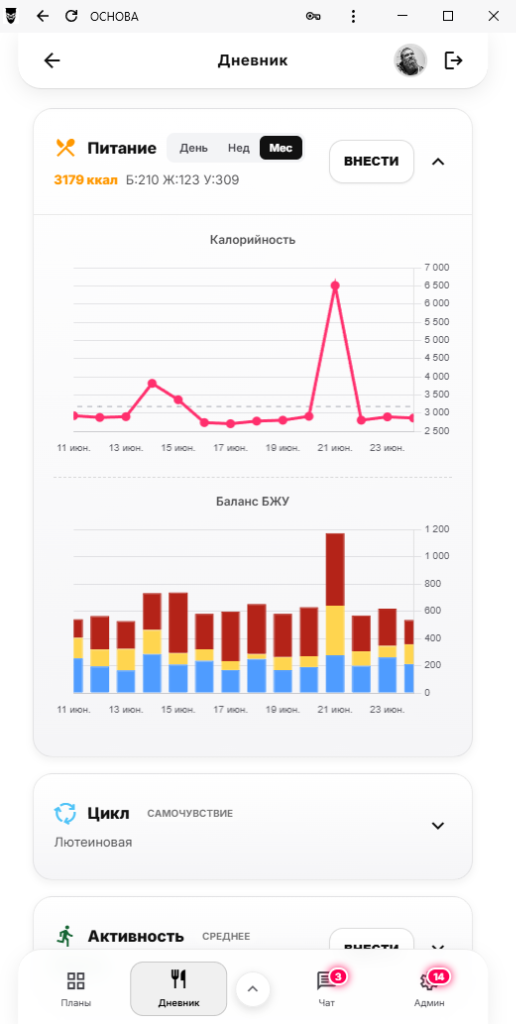Open the profile avatar

(x=410, y=61)
